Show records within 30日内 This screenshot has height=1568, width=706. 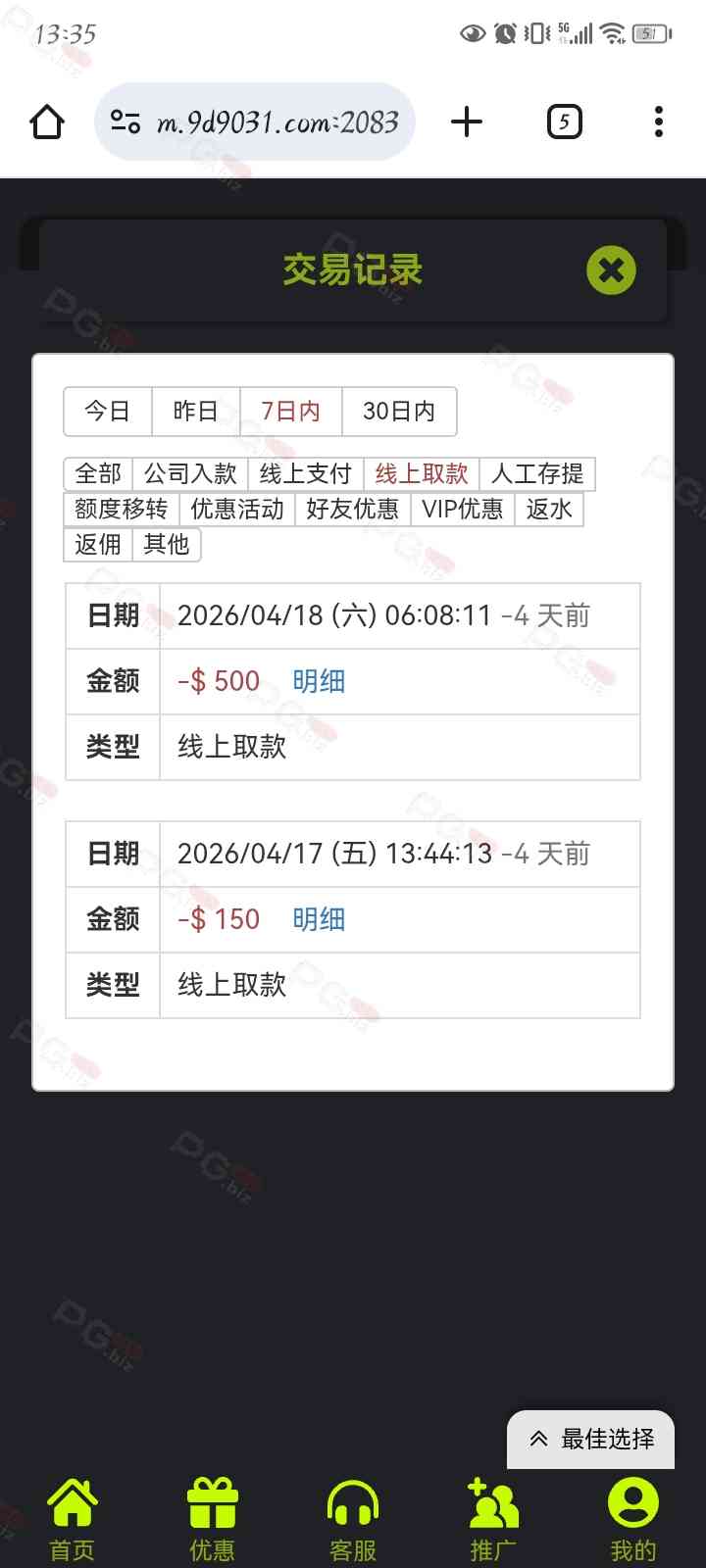pos(399,411)
